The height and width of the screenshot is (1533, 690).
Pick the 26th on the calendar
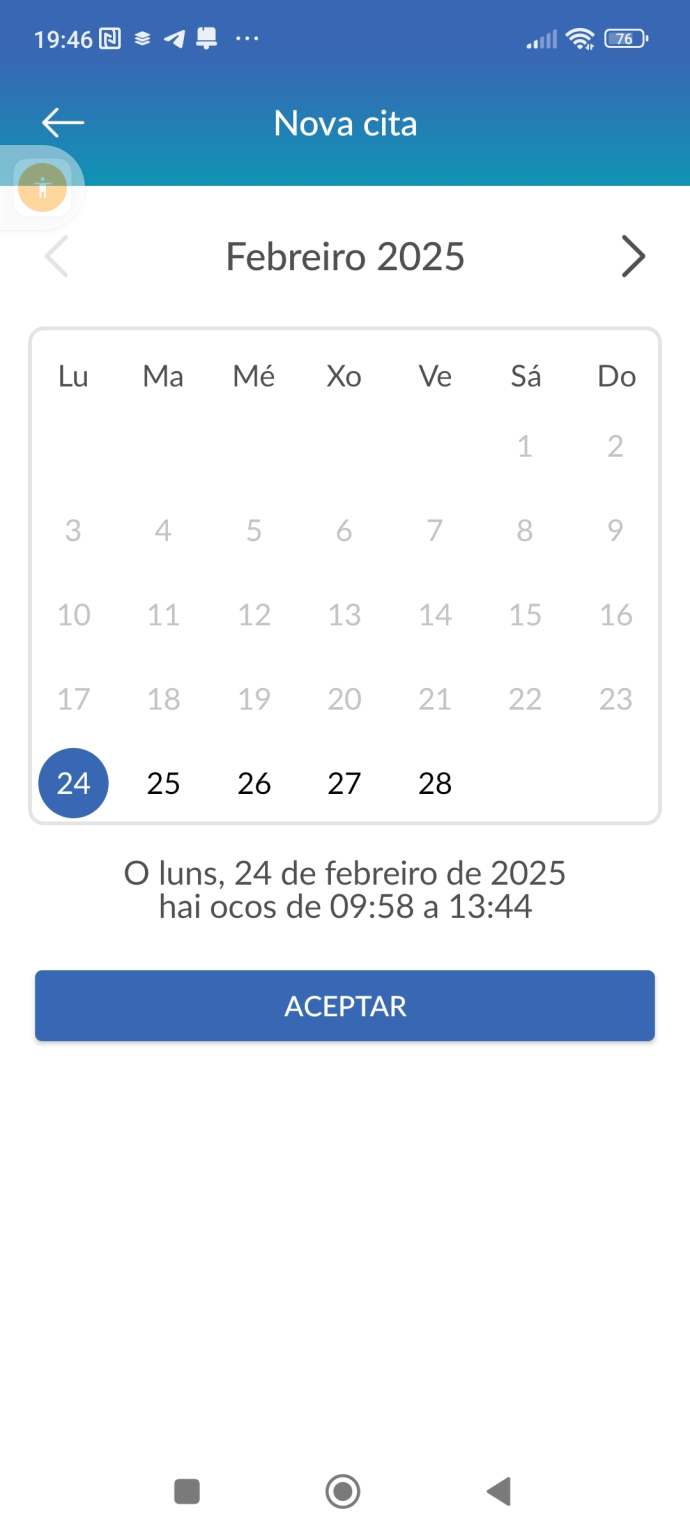pyautogui.click(x=254, y=783)
